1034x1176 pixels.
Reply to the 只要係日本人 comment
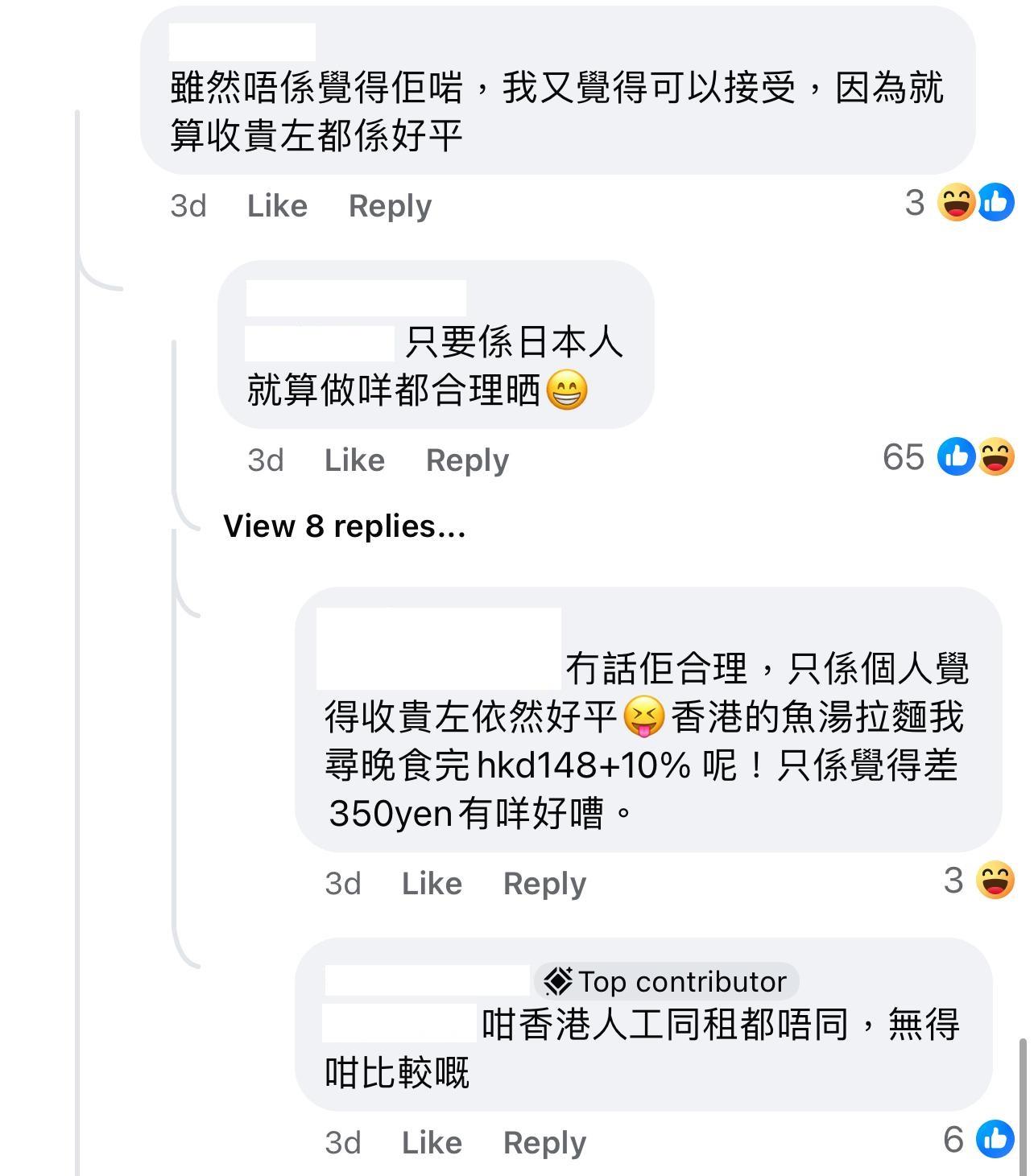click(467, 460)
